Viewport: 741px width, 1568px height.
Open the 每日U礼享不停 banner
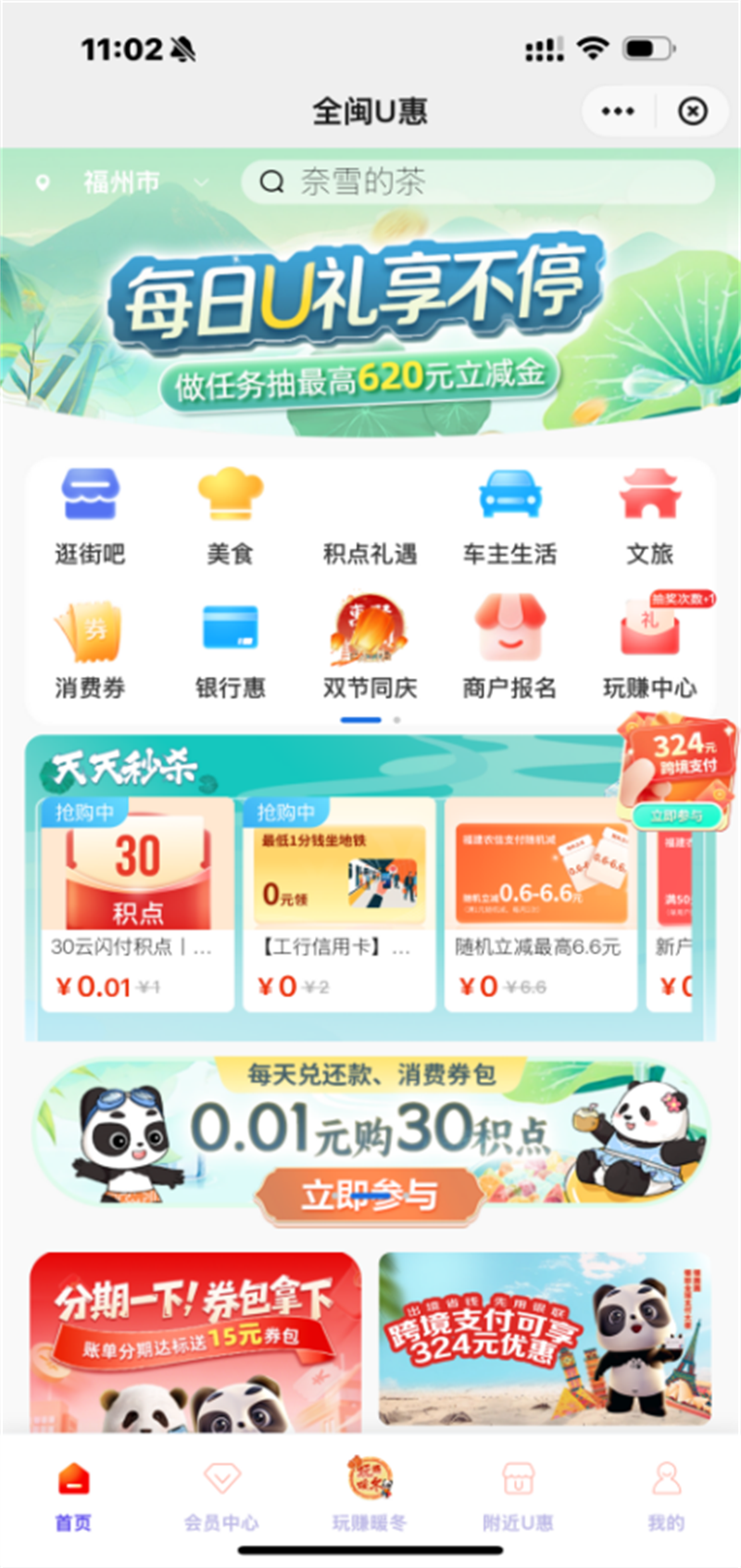click(370, 324)
